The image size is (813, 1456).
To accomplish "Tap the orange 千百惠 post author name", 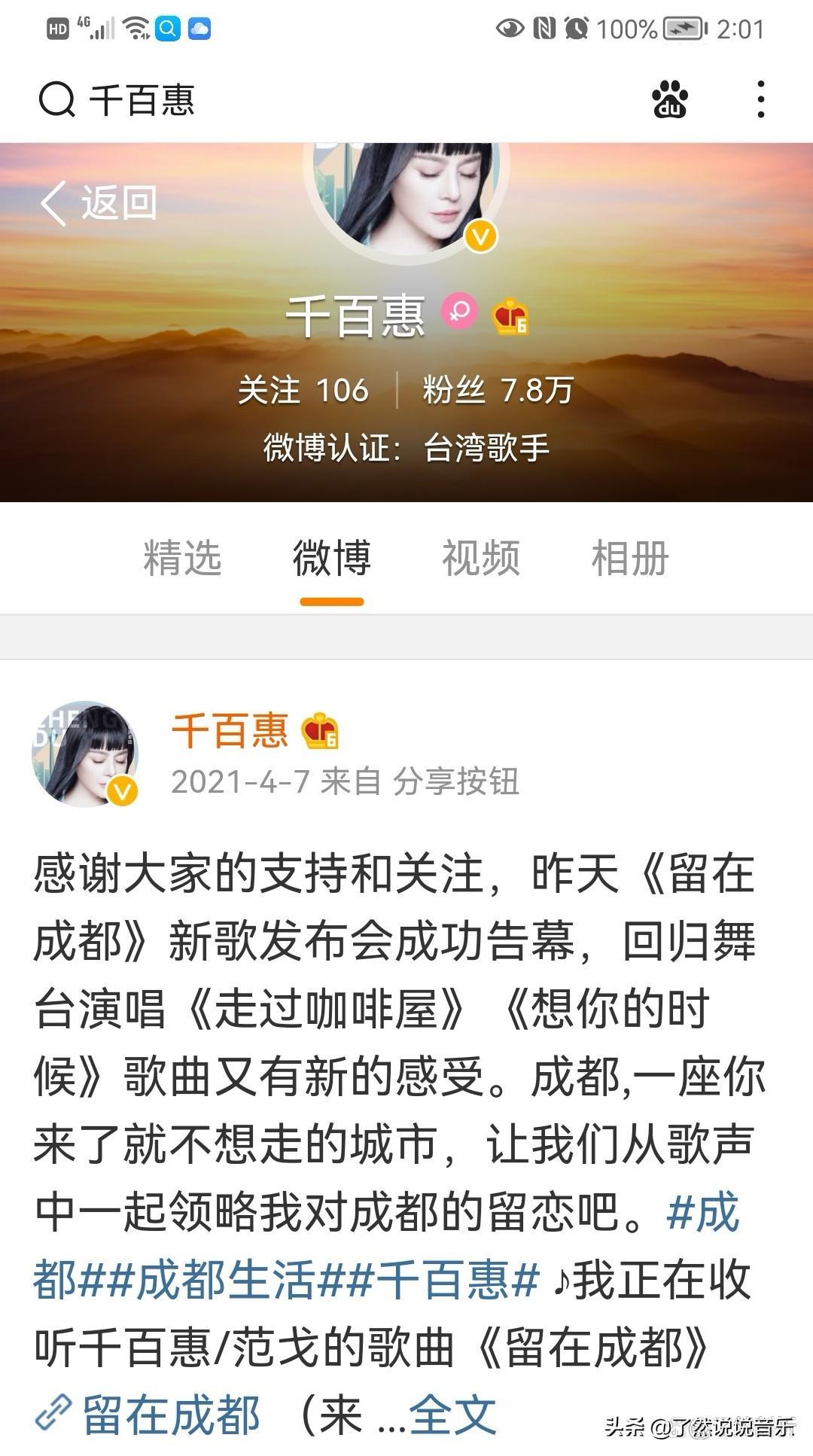I will 230,730.
